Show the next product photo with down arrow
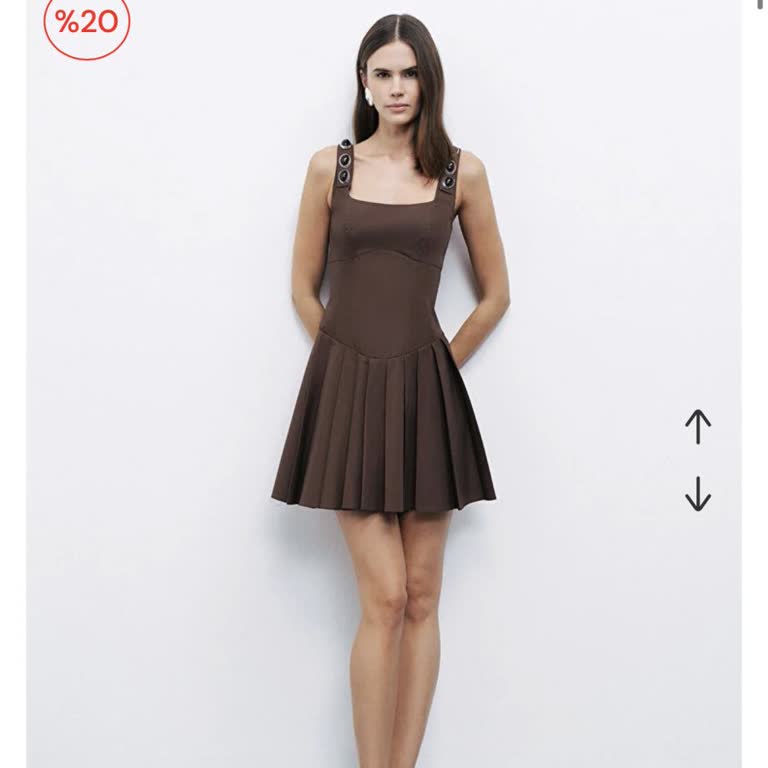768x768 pixels. [698, 493]
